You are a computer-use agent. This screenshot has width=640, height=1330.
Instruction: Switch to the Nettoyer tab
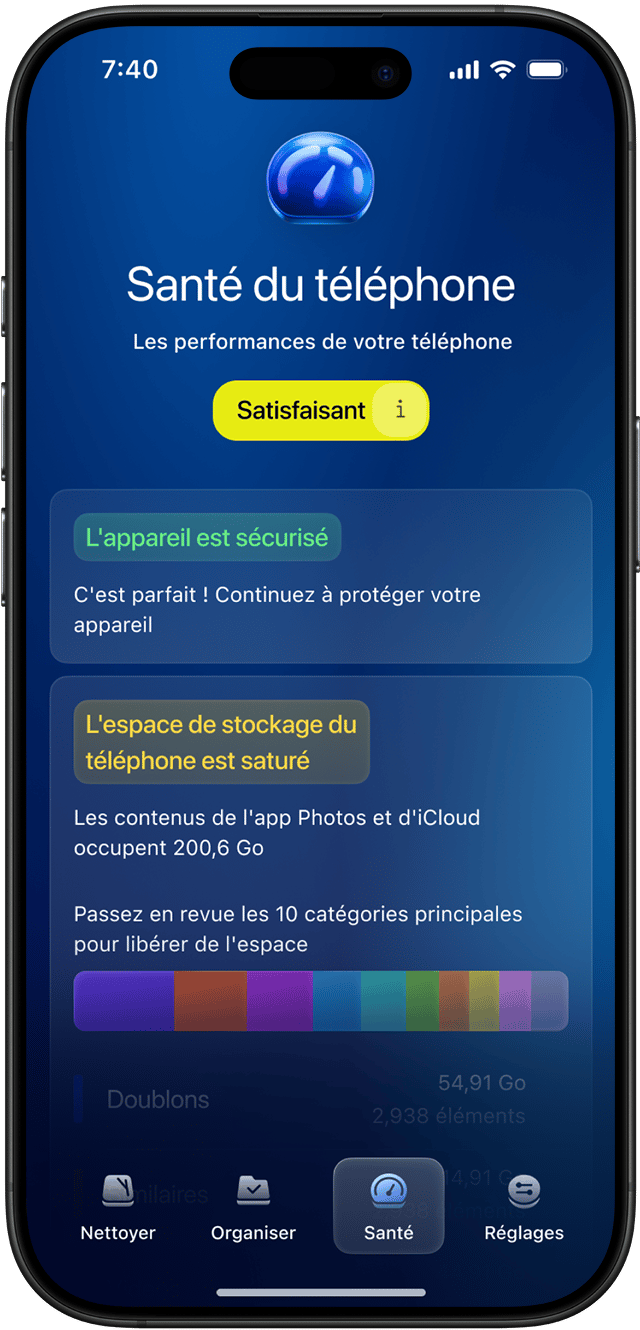click(x=118, y=1206)
